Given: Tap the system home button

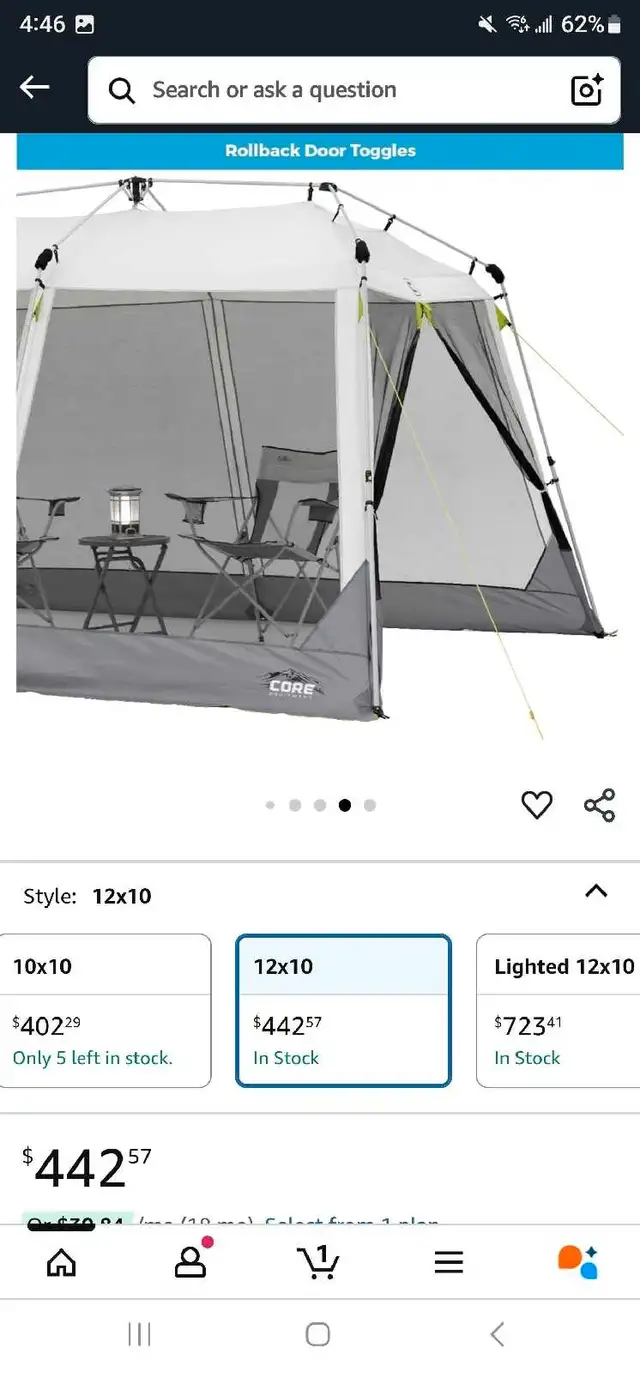Looking at the screenshot, I should coord(318,1333).
